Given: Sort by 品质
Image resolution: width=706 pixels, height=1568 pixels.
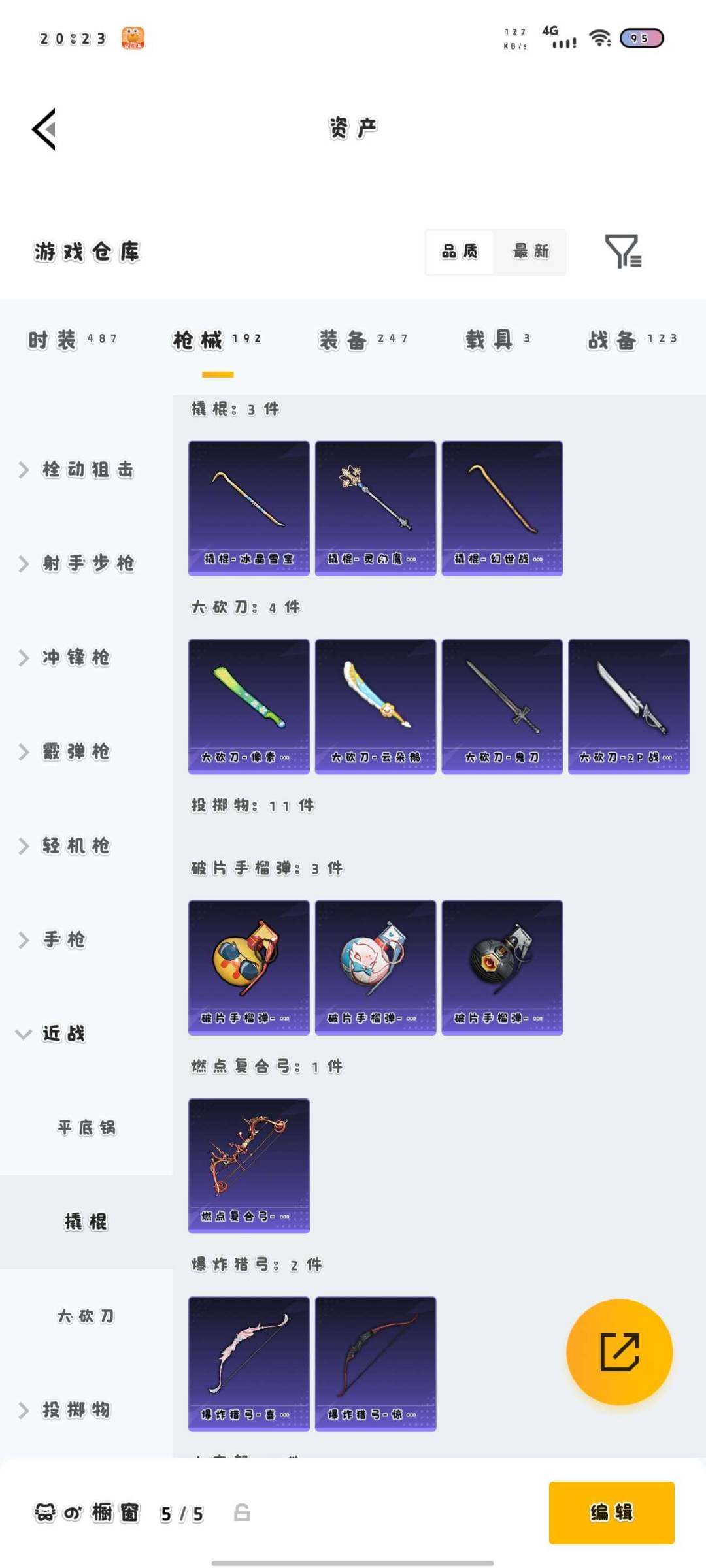Looking at the screenshot, I should [460, 252].
